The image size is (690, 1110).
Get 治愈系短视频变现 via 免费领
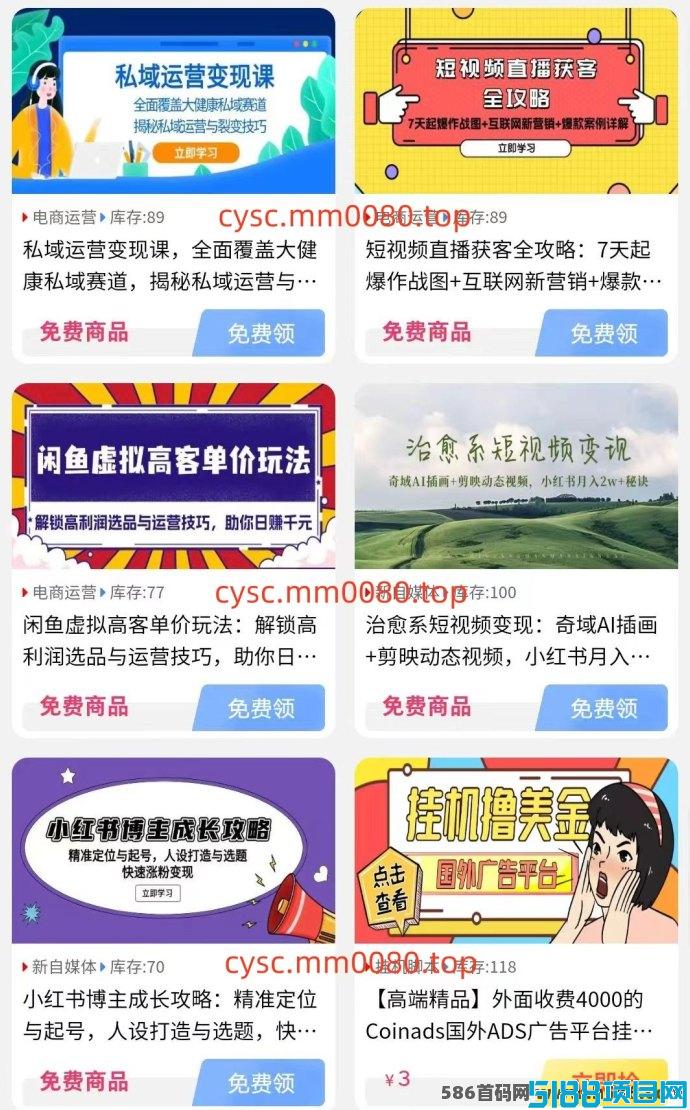click(x=602, y=707)
